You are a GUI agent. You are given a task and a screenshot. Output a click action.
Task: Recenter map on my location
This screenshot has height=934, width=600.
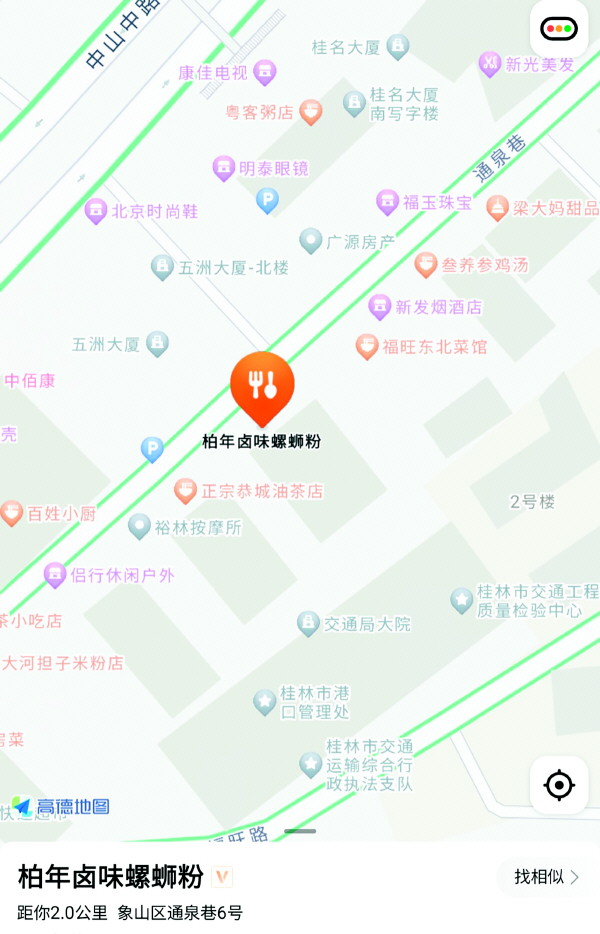click(559, 785)
